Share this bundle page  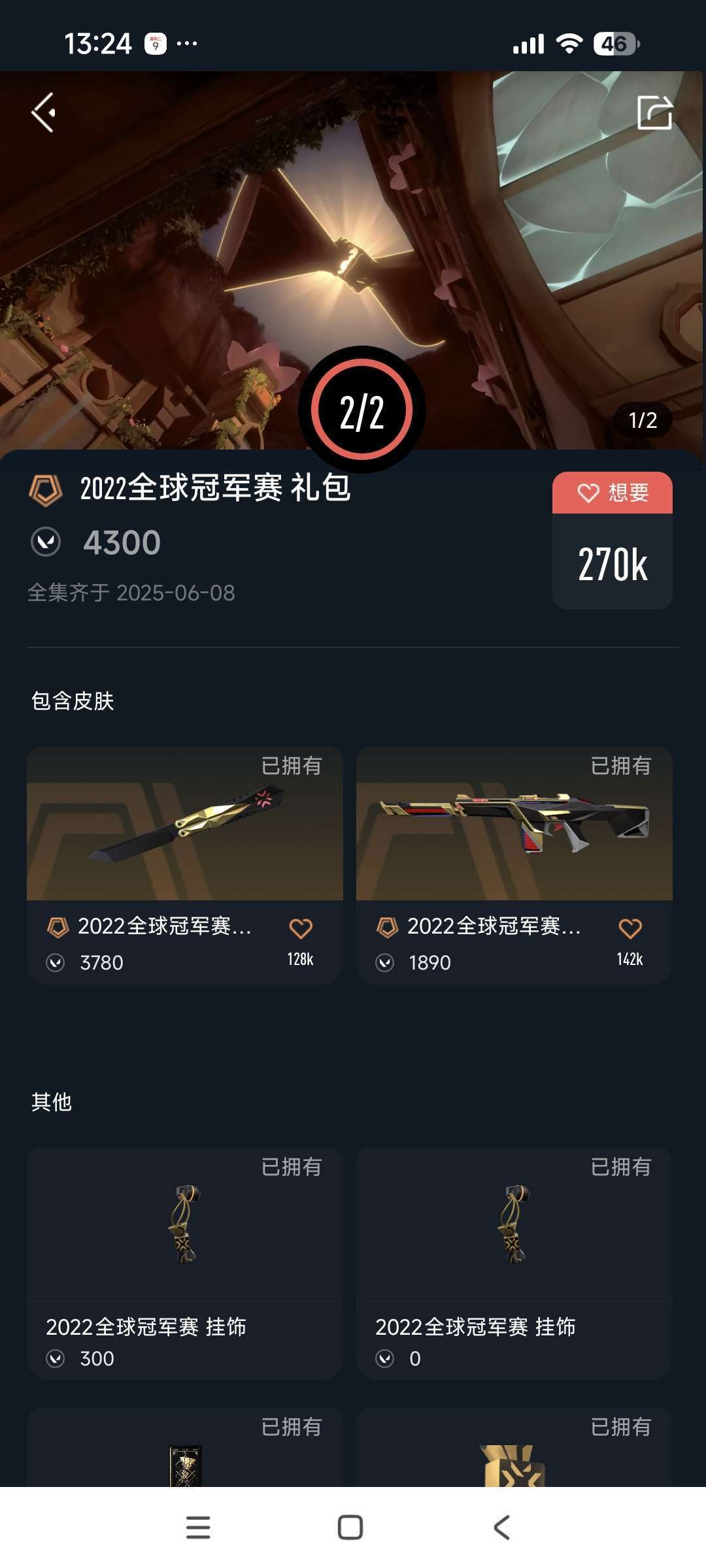(x=654, y=112)
